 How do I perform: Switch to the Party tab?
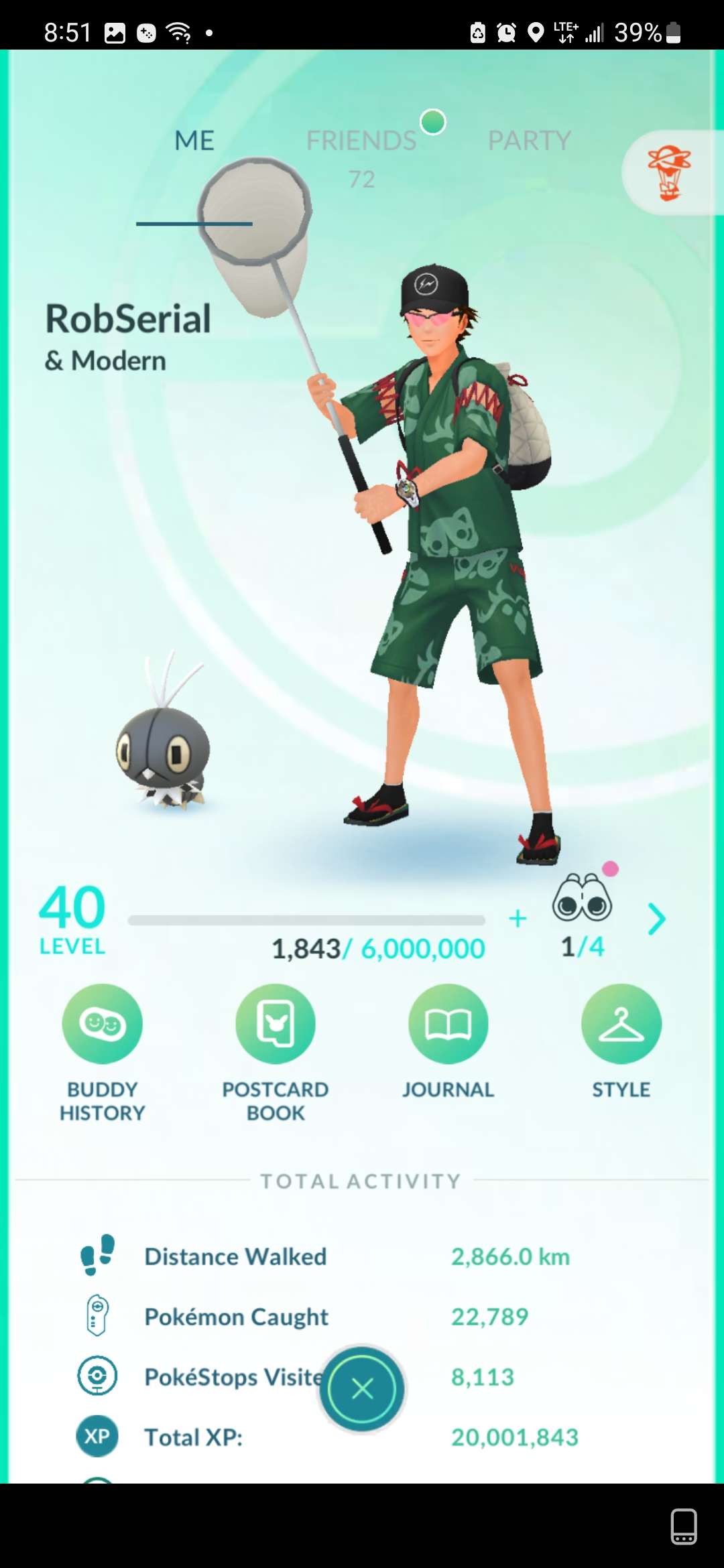(x=529, y=141)
